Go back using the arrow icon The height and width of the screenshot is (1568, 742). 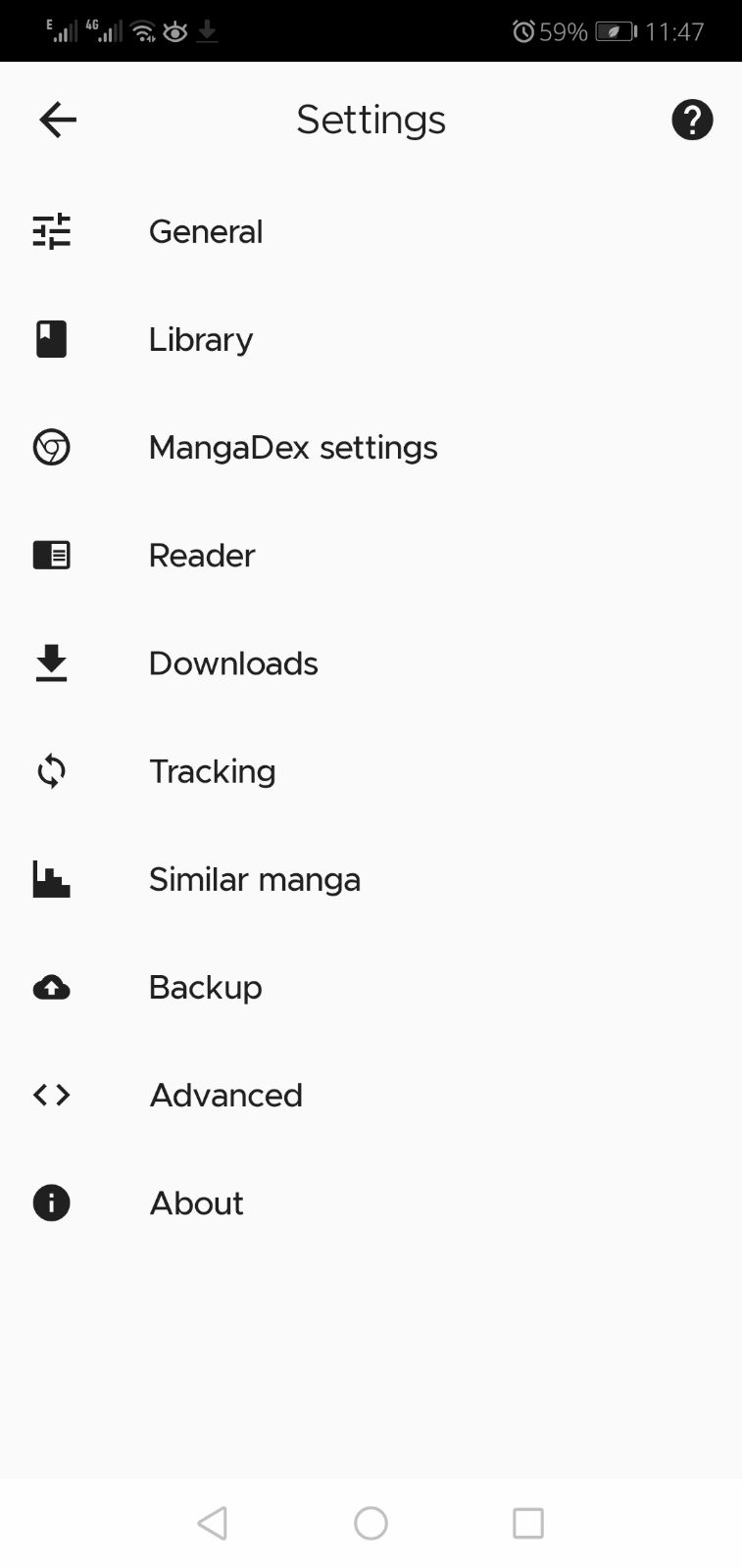click(58, 120)
